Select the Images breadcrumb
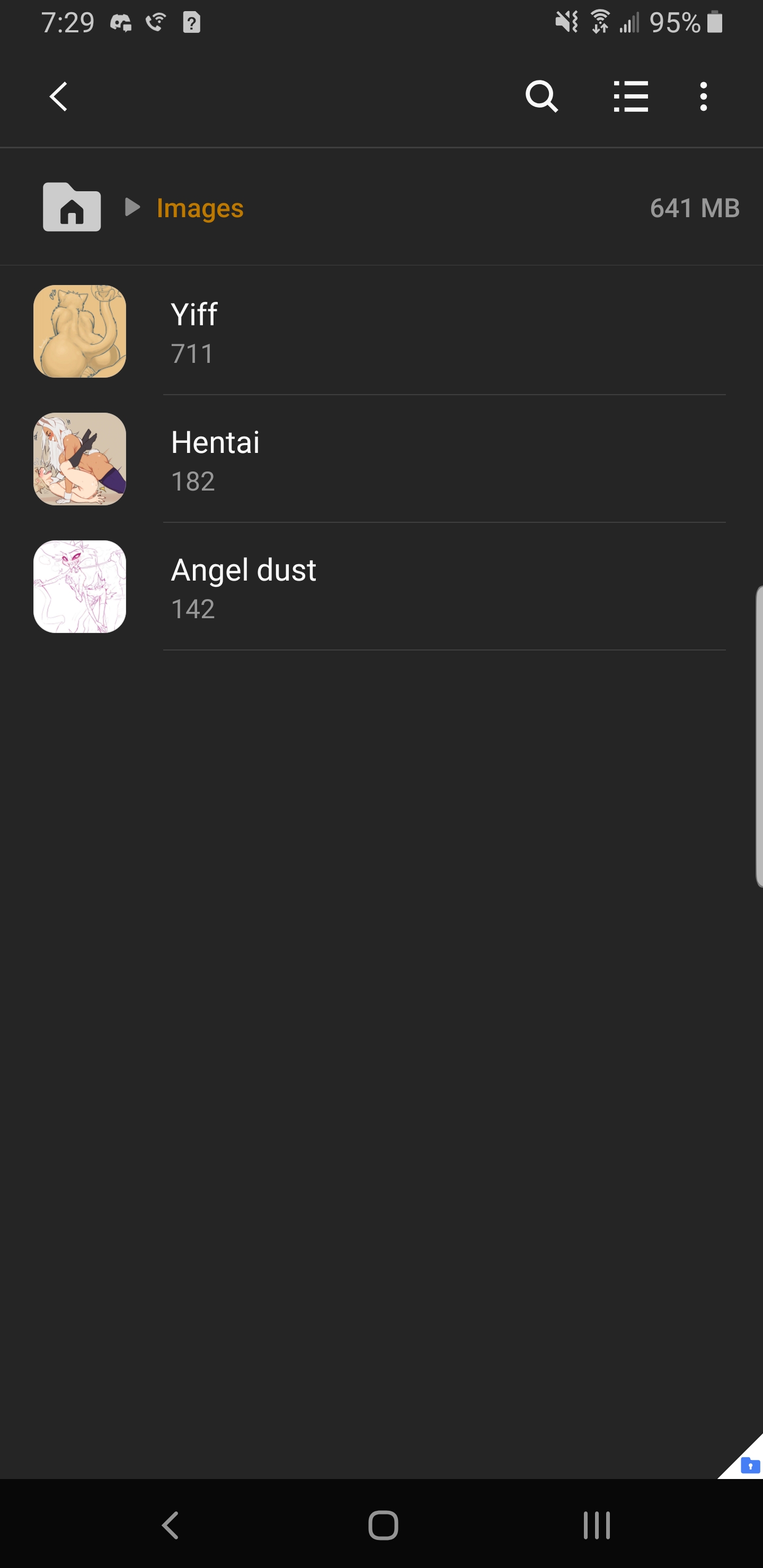Viewport: 763px width, 1568px height. [200, 208]
